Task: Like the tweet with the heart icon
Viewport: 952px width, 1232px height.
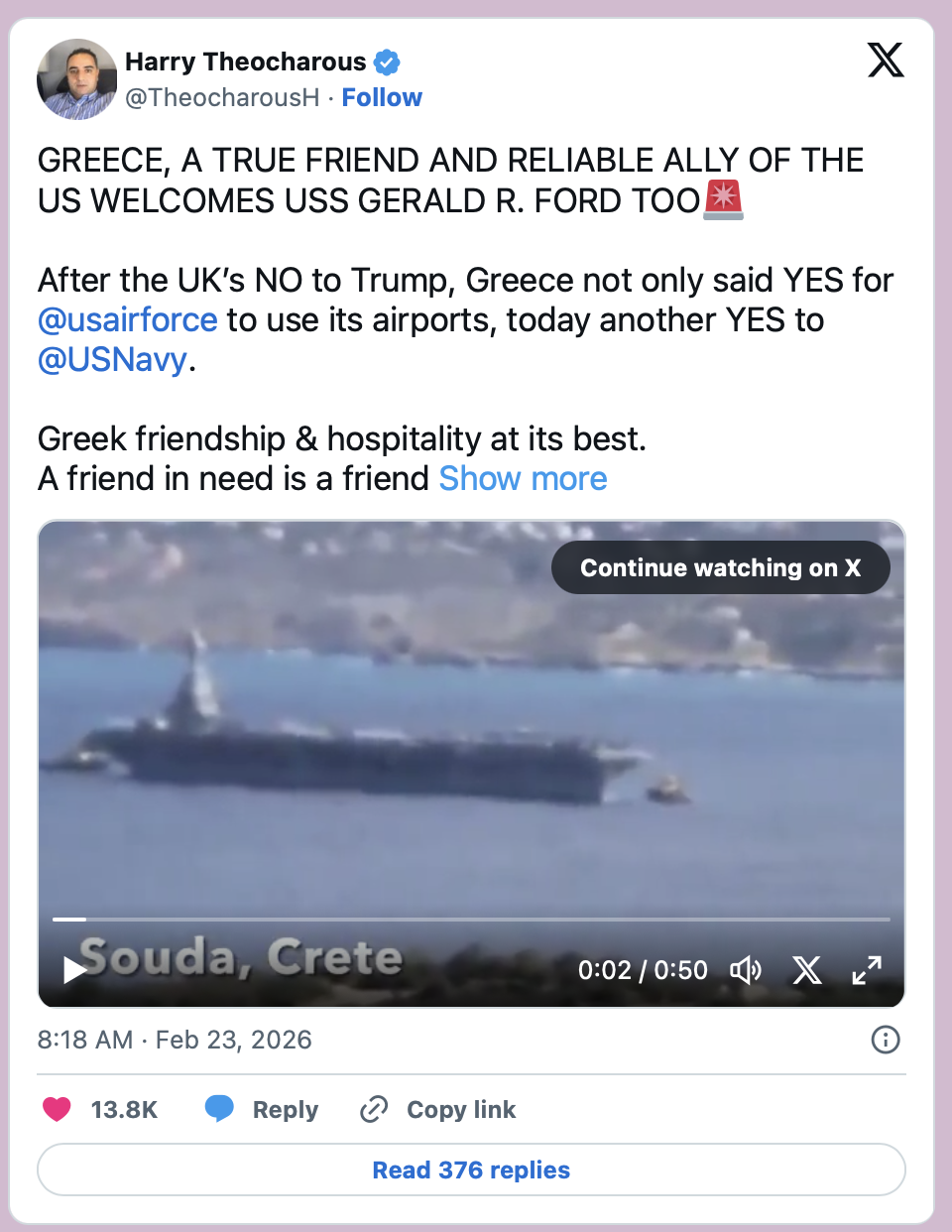Action: (58, 1109)
